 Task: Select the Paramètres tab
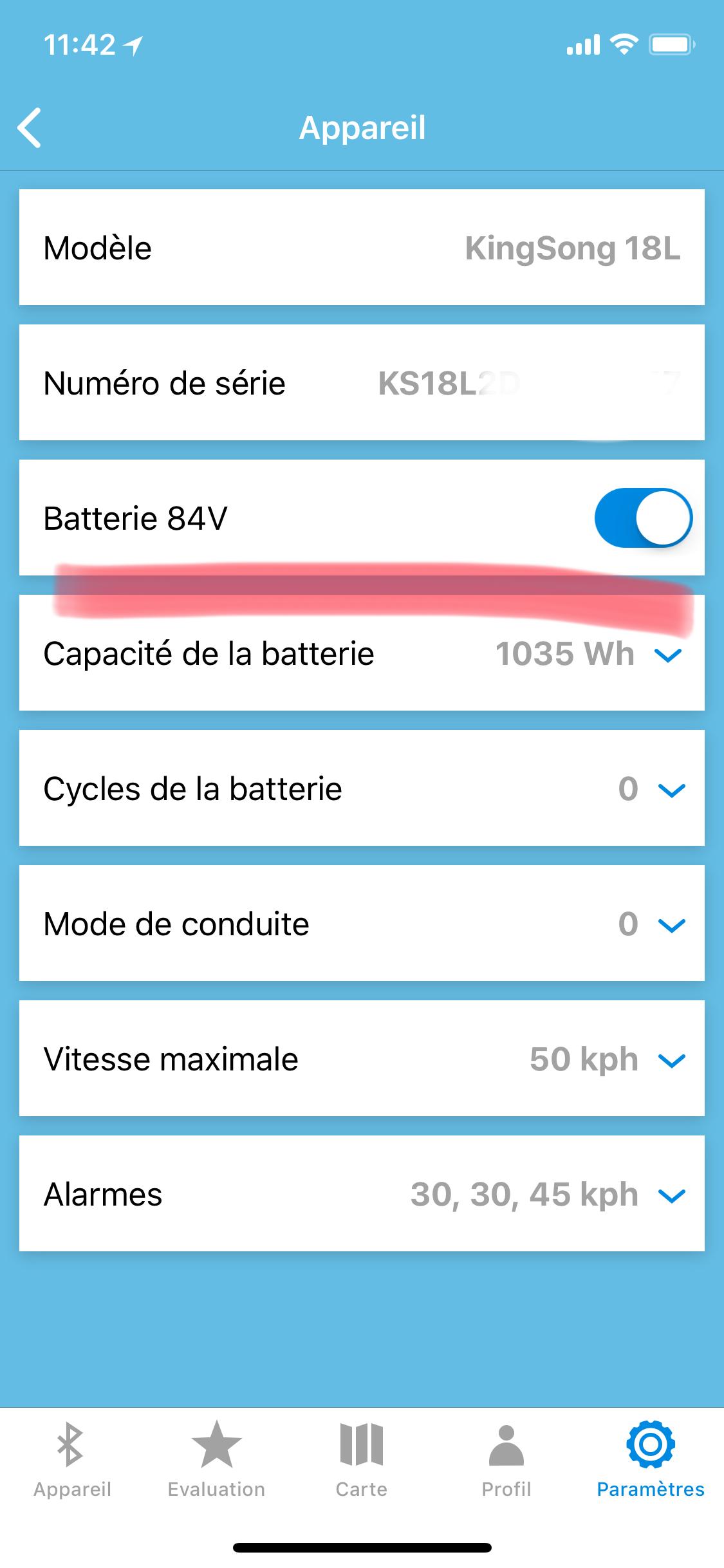point(651,1460)
